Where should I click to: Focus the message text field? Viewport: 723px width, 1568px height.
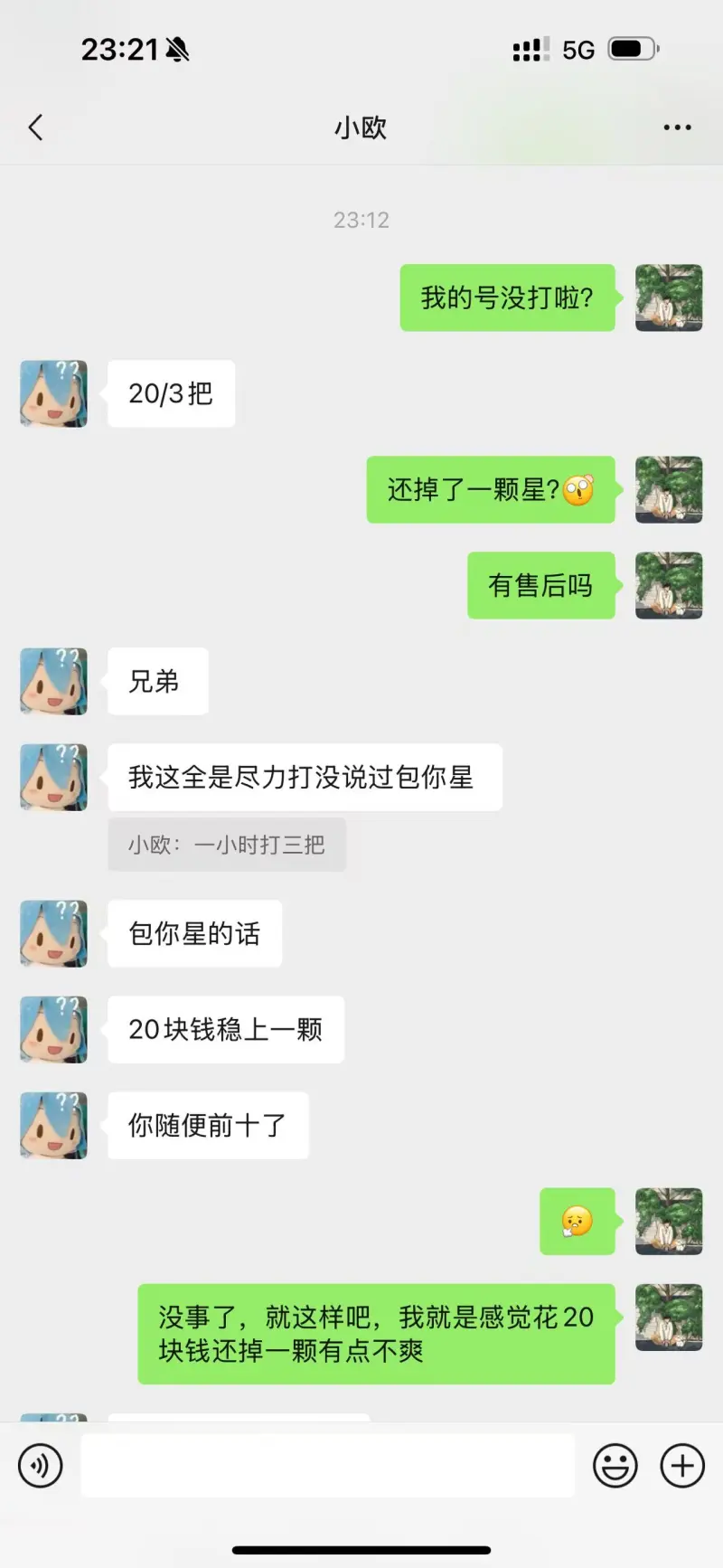(x=327, y=1466)
